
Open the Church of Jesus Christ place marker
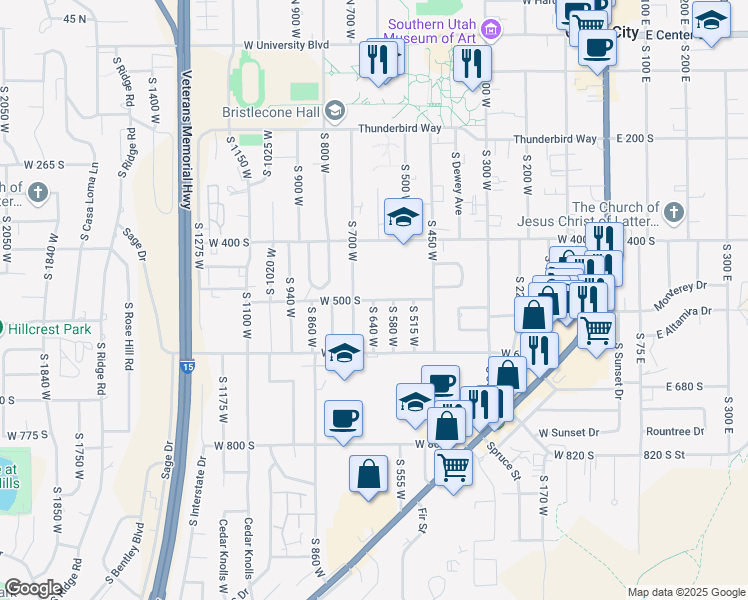[x=673, y=211]
